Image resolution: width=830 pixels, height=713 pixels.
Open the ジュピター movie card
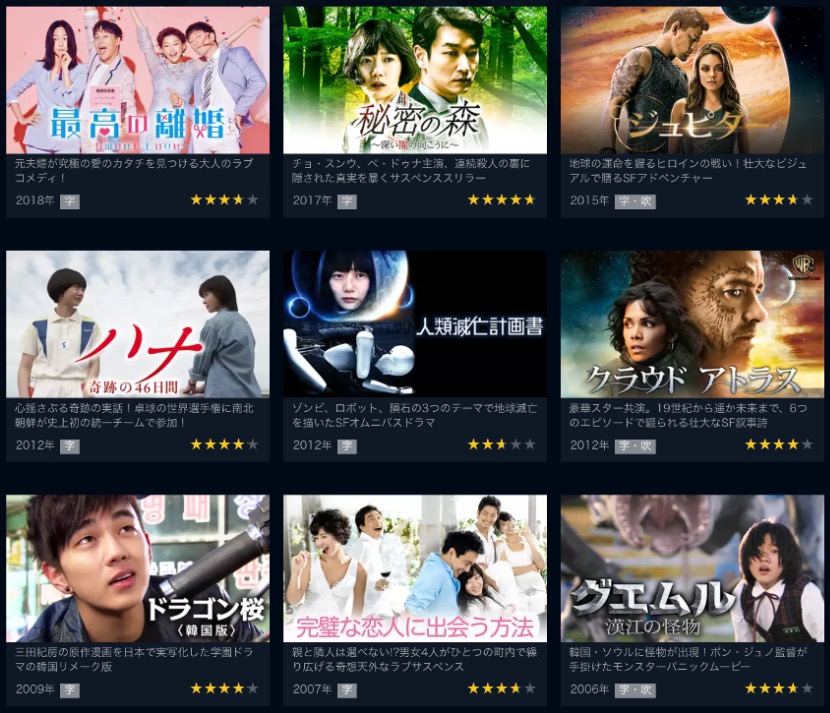pos(692,80)
